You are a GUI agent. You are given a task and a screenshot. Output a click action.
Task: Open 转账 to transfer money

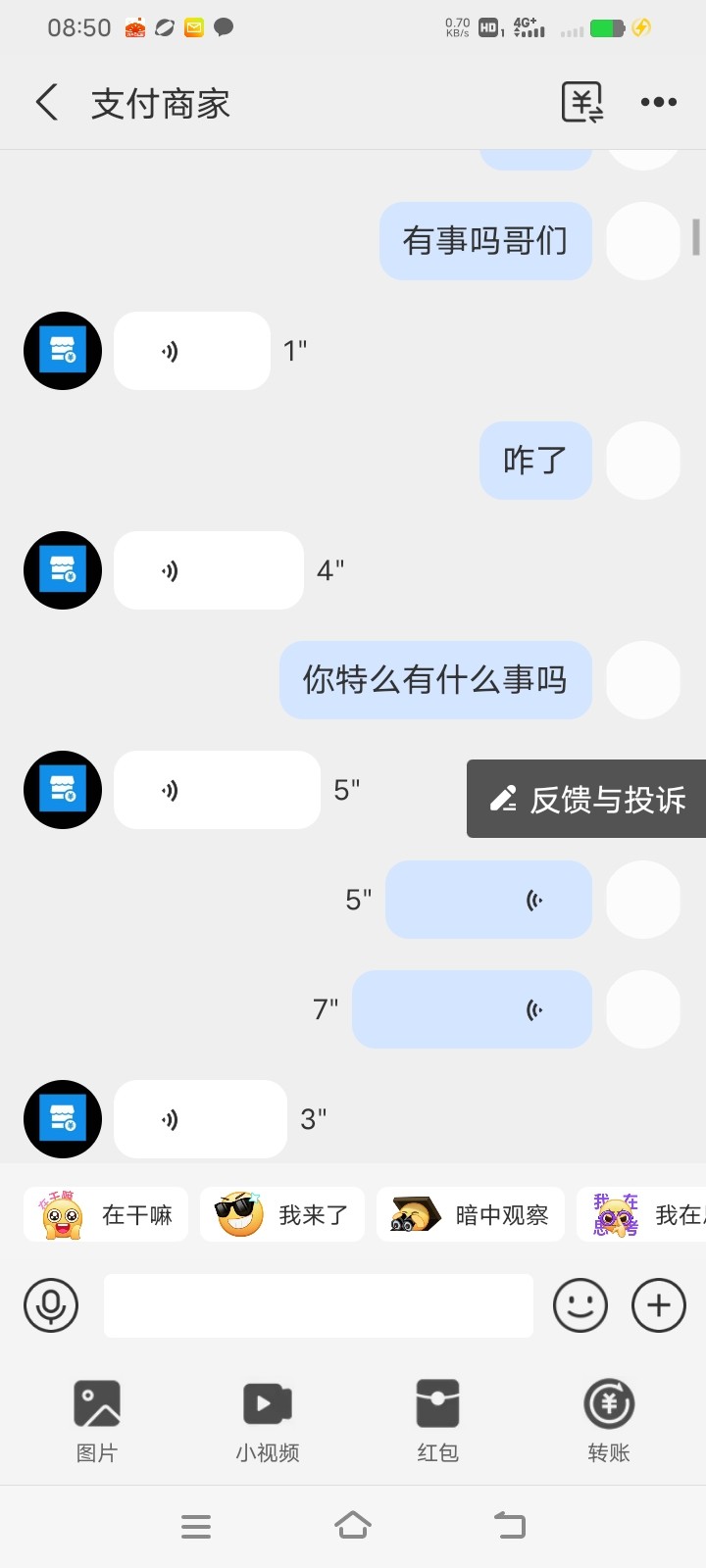coord(609,1419)
